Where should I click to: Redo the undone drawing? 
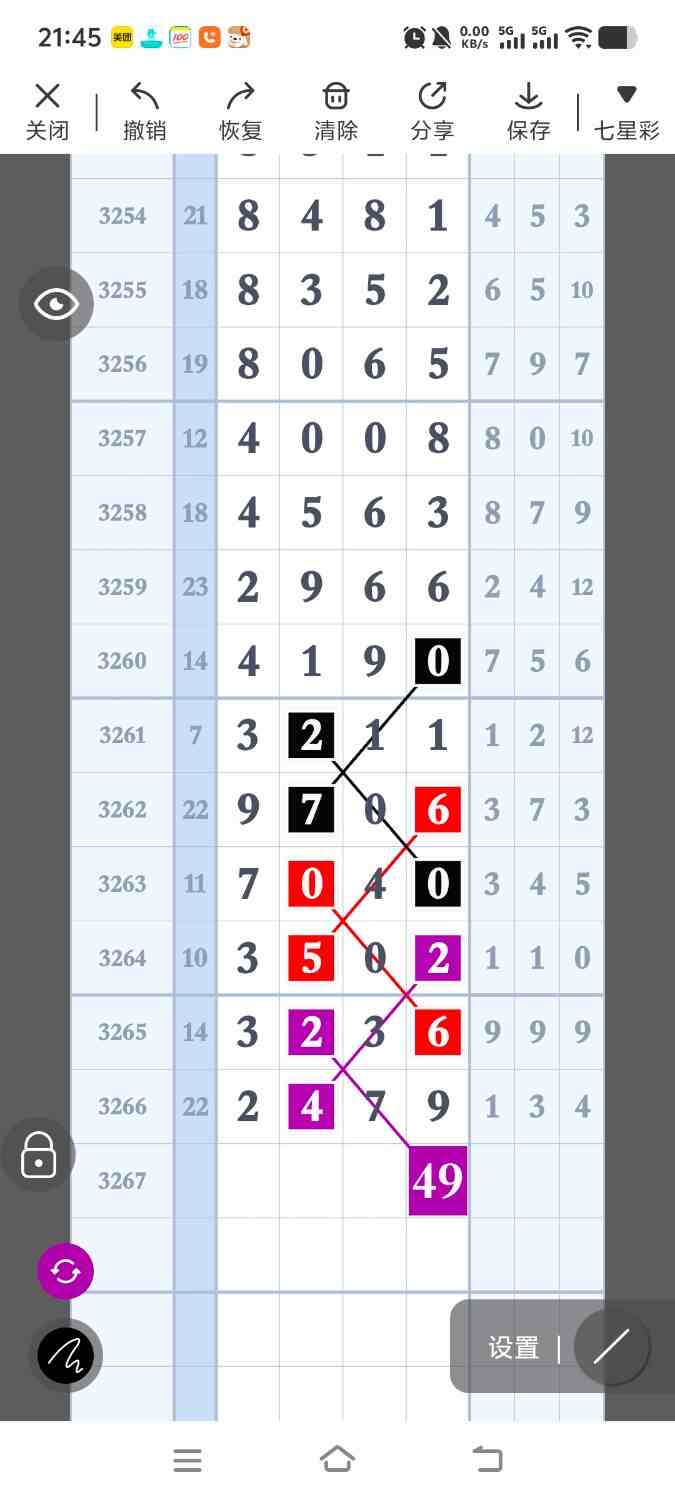240,111
